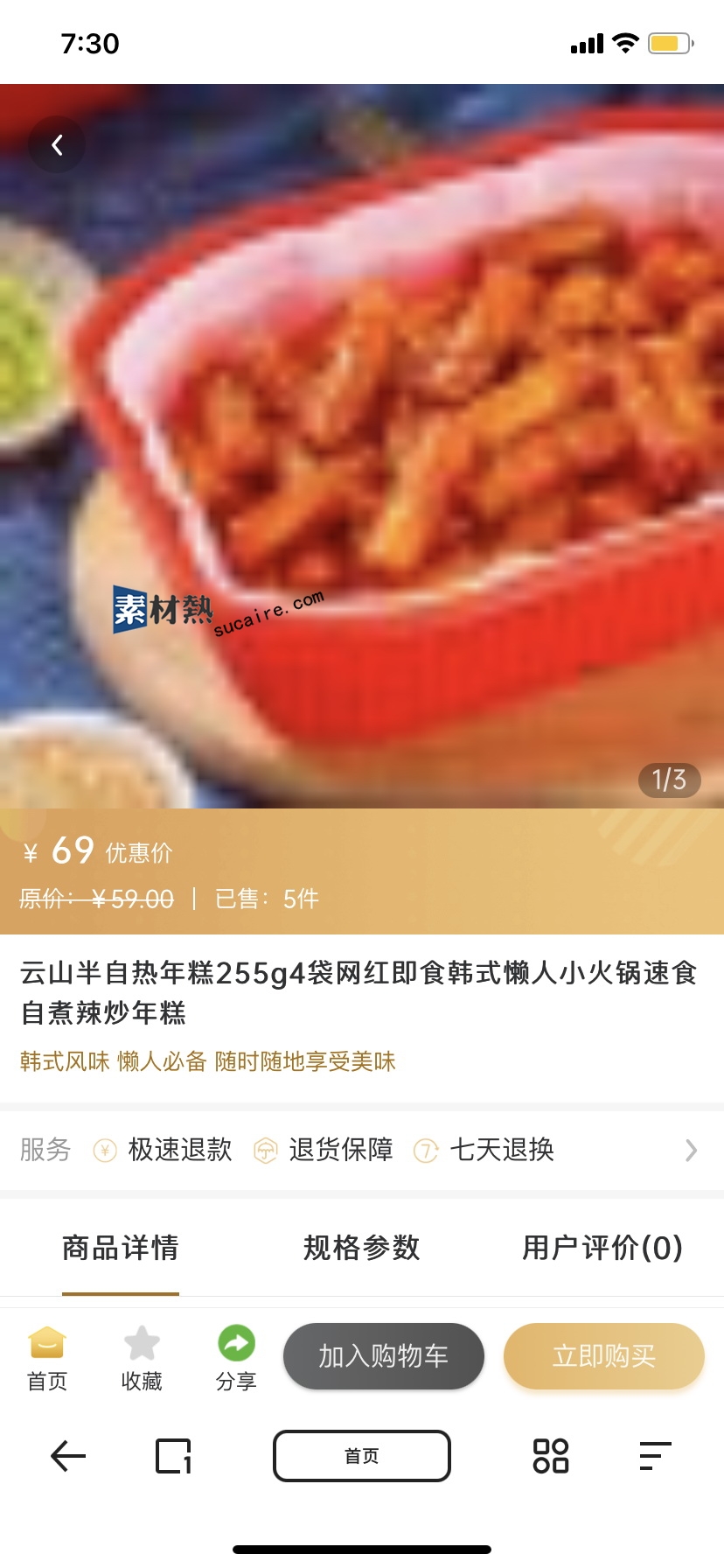Viewport: 724px width, 1568px height.
Task: Select the 商品详情 tab
Action: point(121,1248)
